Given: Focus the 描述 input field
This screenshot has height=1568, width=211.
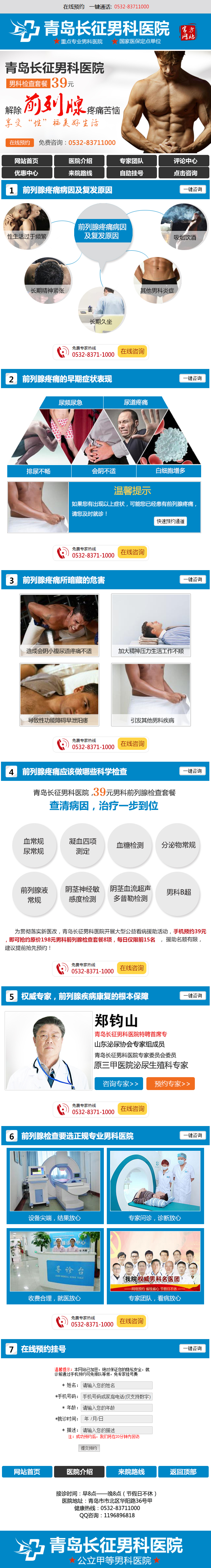Looking at the screenshot, I should [116, 1430].
